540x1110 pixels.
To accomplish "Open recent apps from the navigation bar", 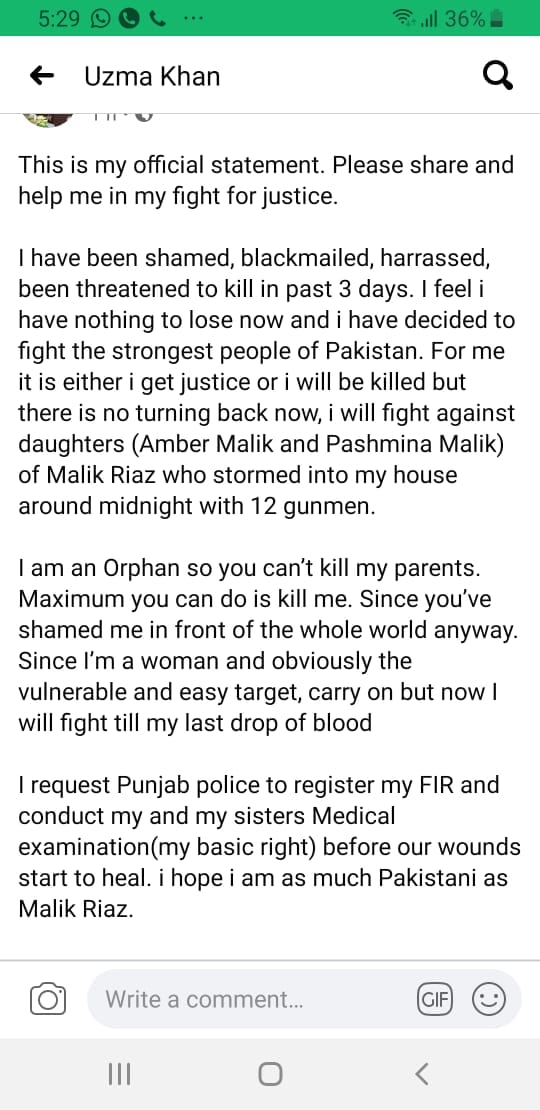I will [119, 1075].
